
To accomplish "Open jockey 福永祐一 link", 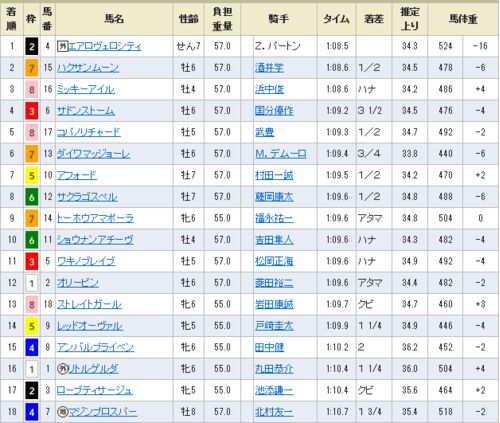I will coord(274,218).
